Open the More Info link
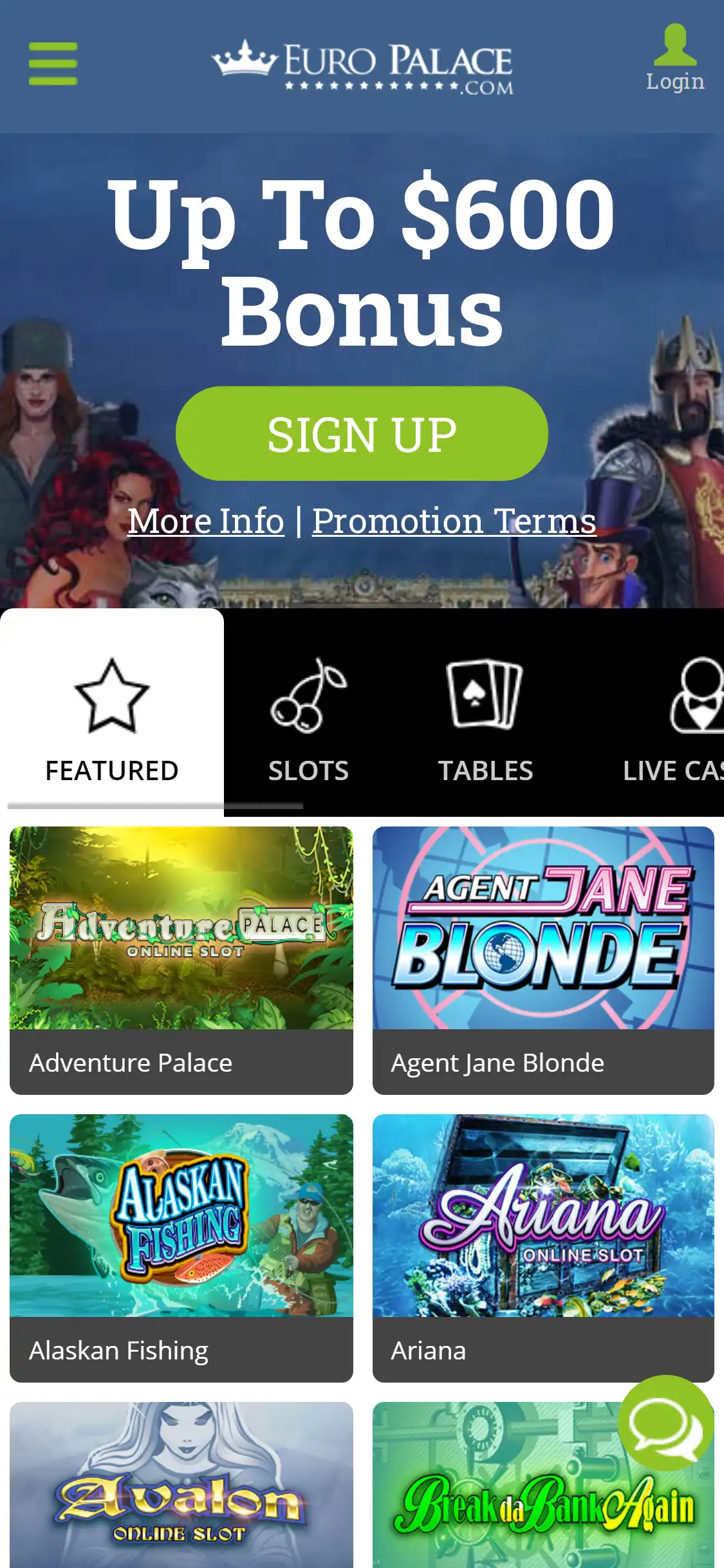 click(206, 521)
